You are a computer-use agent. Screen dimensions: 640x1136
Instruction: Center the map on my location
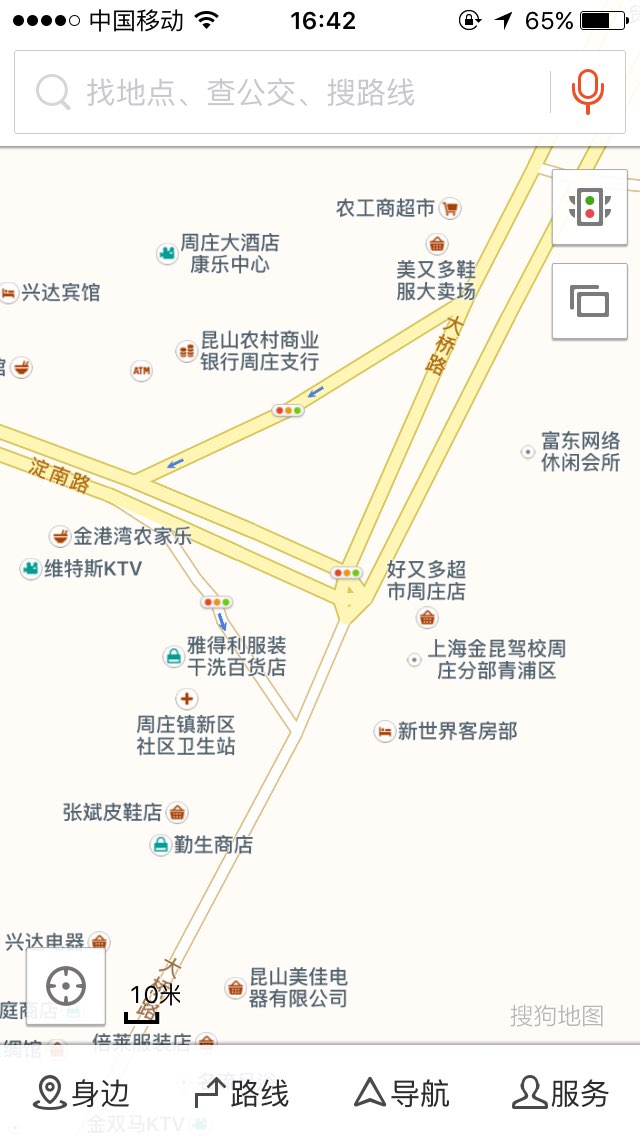click(x=66, y=986)
